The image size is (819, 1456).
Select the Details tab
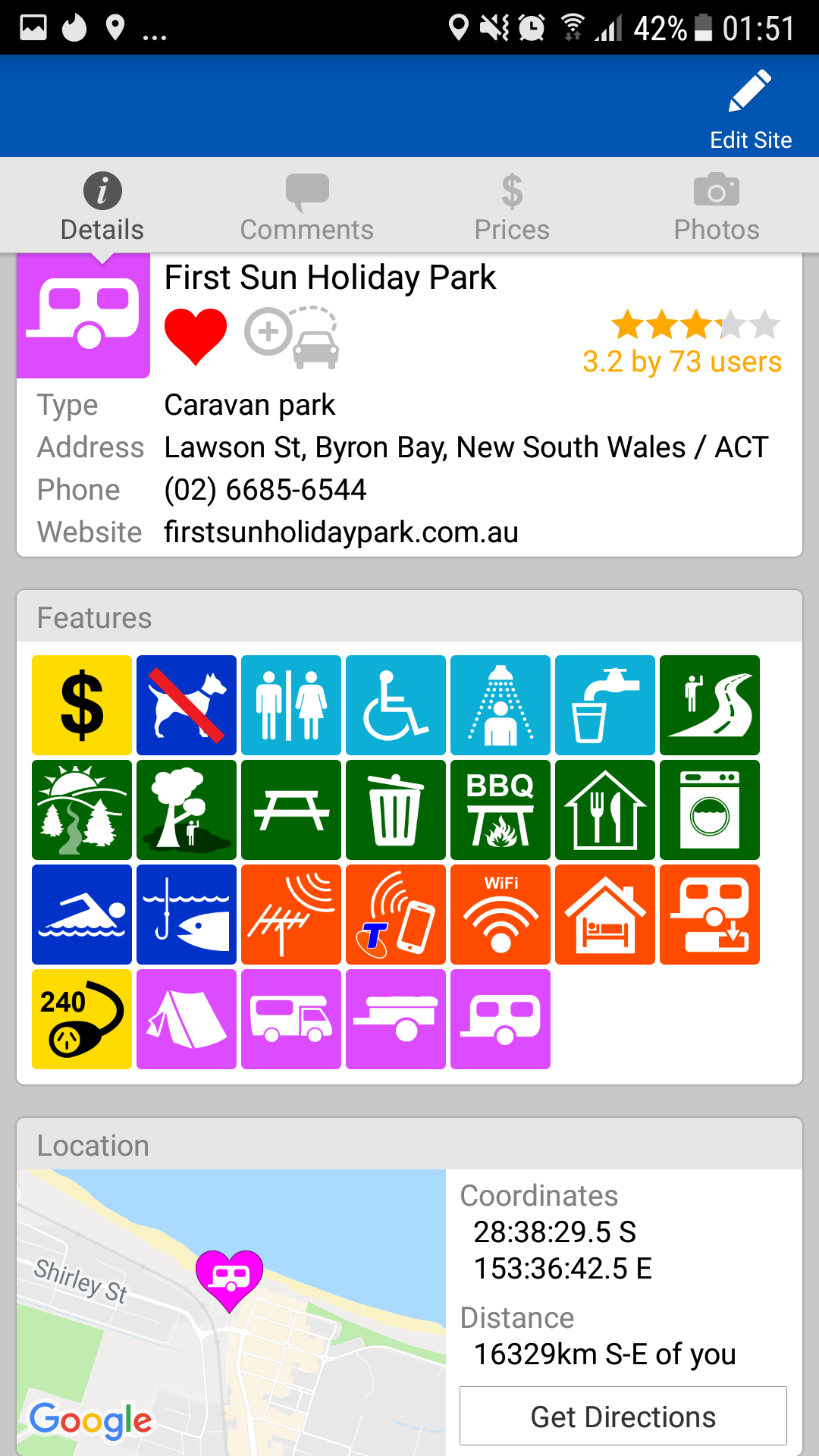click(102, 206)
